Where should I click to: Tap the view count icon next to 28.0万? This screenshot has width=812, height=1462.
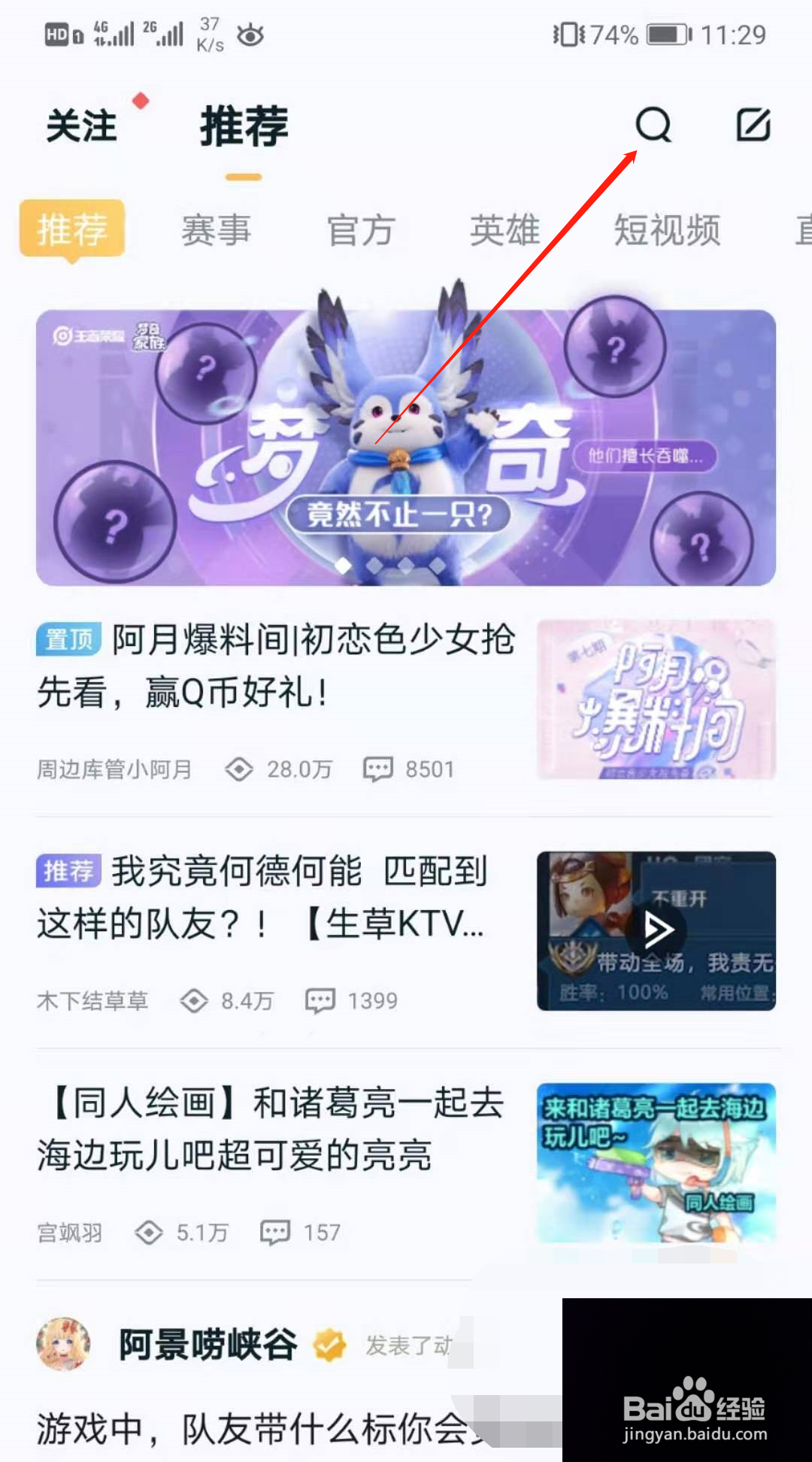coord(239,769)
